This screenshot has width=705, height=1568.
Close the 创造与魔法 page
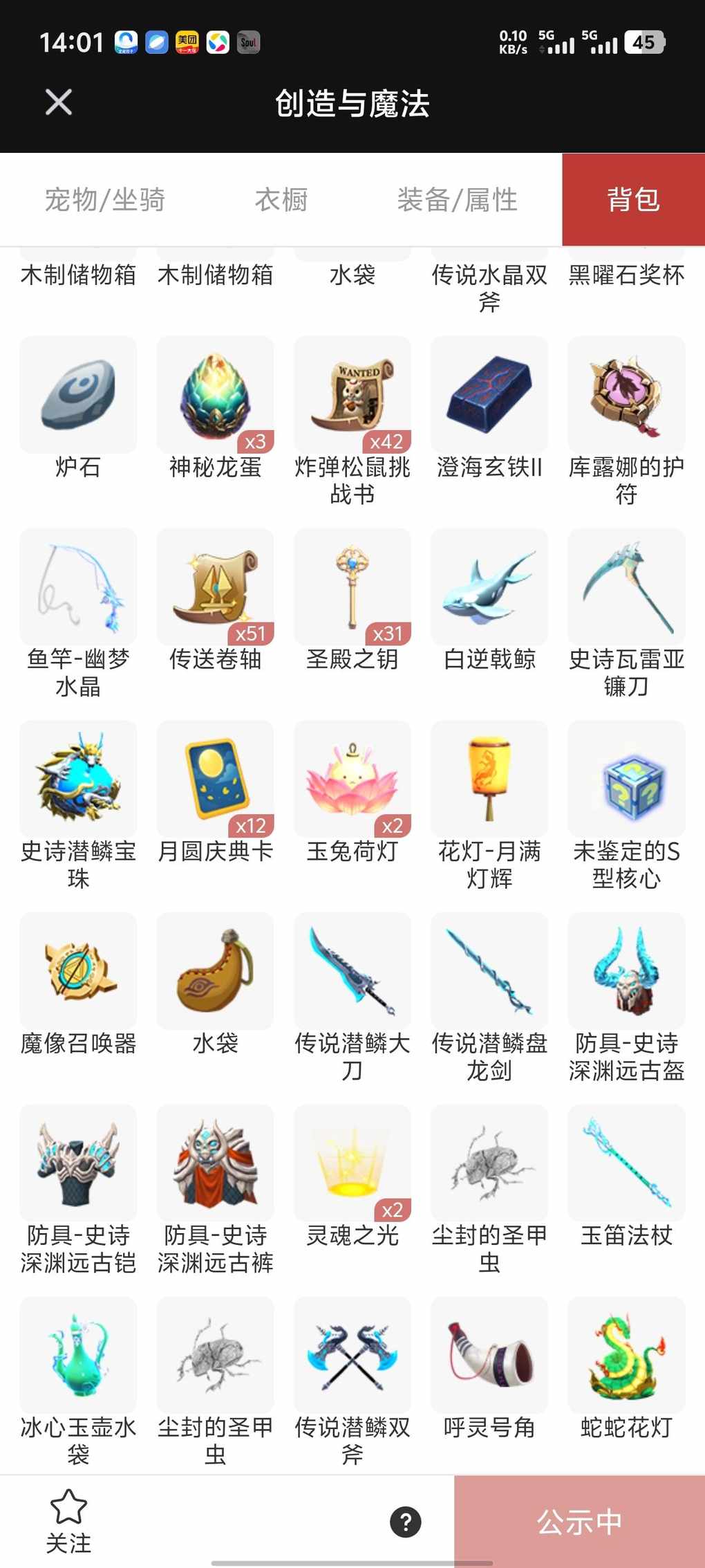pyautogui.click(x=59, y=102)
